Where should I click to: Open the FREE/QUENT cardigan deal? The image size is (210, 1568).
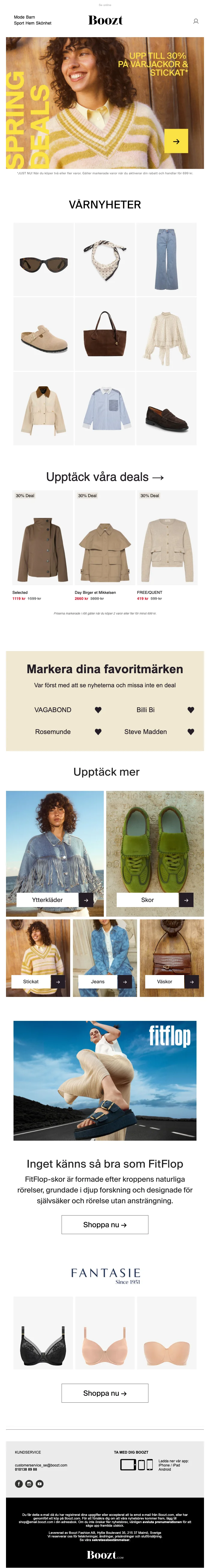(167, 545)
